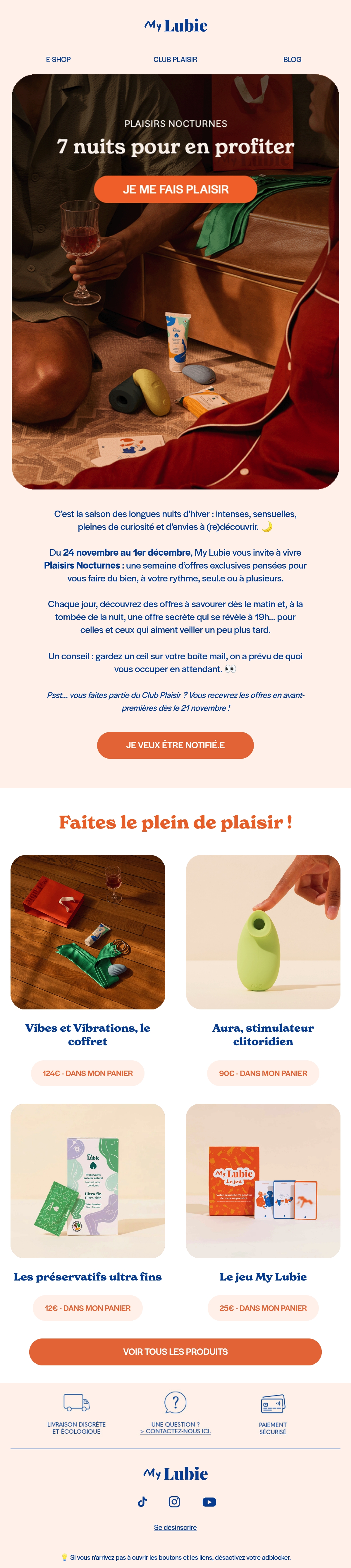Viewport: 351px width, 1568px height.
Task: Open Le jeu My Lubie image
Action: (x=263, y=1181)
